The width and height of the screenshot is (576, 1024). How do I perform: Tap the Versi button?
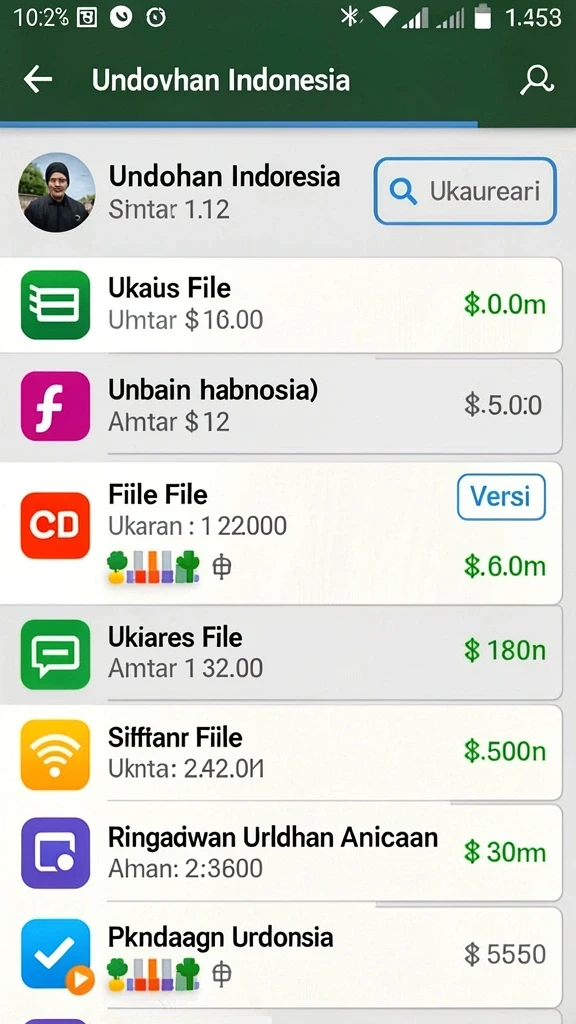[501, 497]
